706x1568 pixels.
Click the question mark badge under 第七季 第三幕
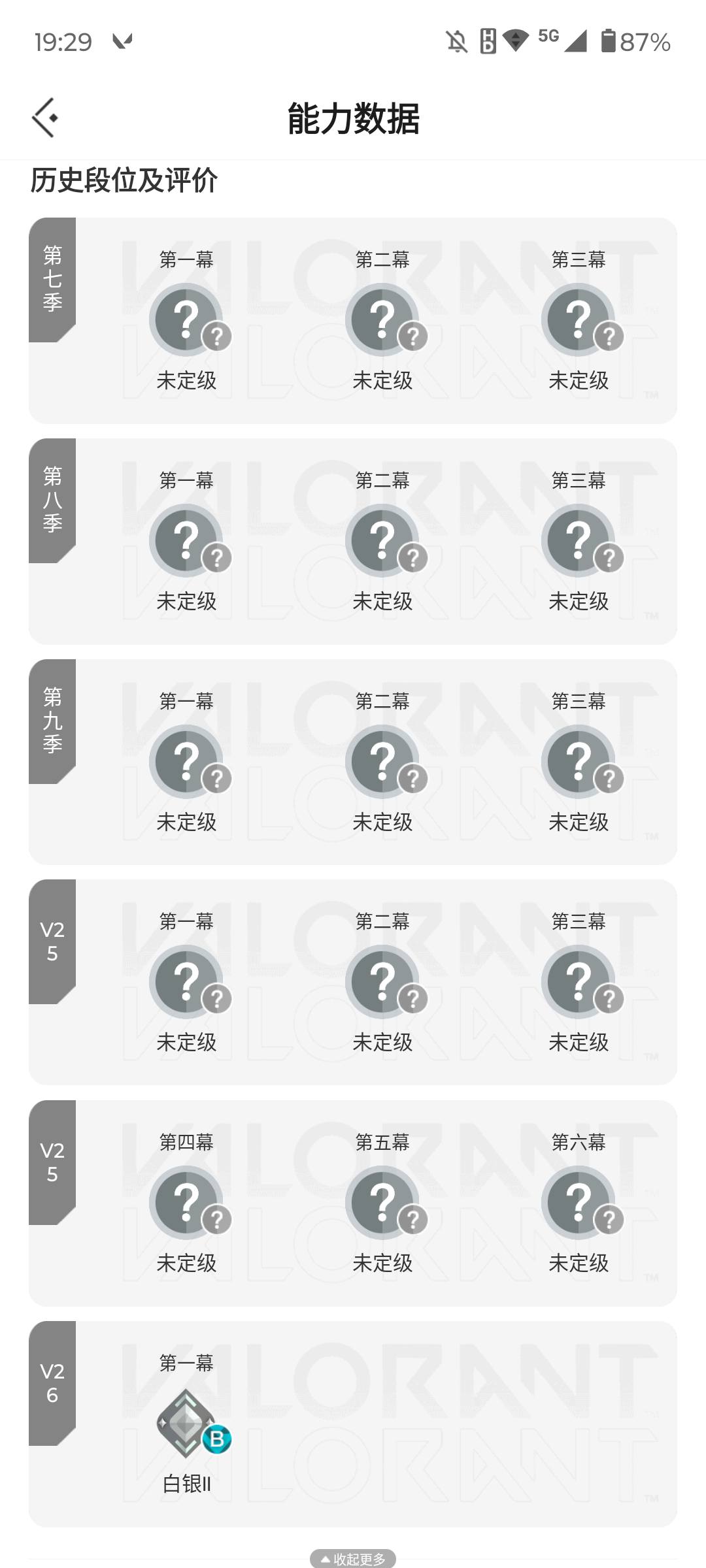click(x=579, y=319)
